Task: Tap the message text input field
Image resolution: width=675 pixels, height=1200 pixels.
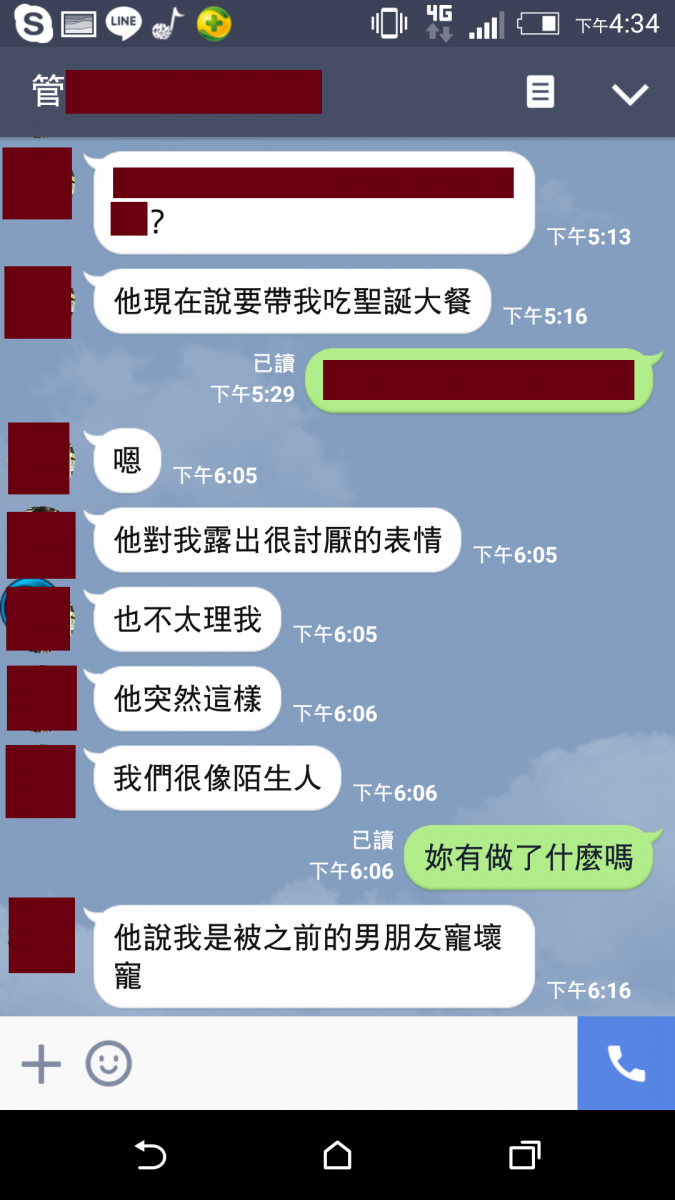Action: click(350, 1064)
